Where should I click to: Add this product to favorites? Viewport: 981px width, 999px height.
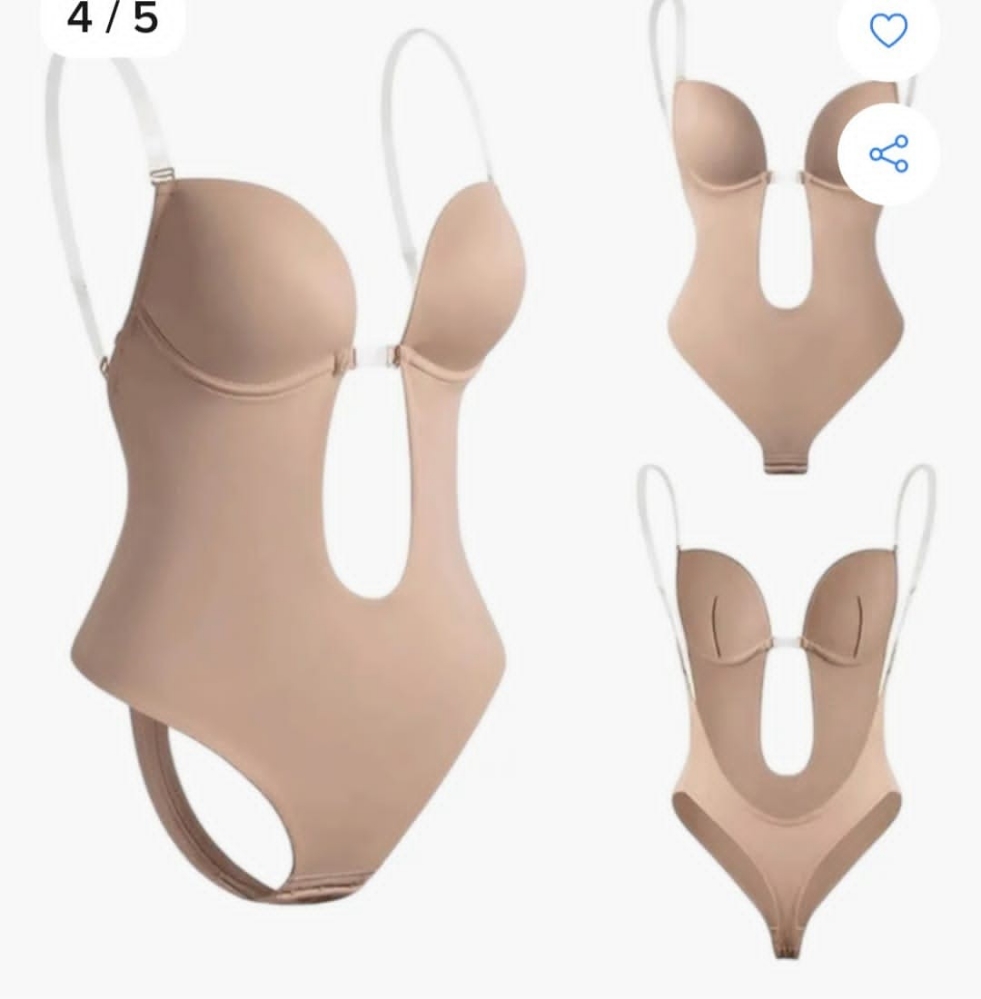click(888, 30)
